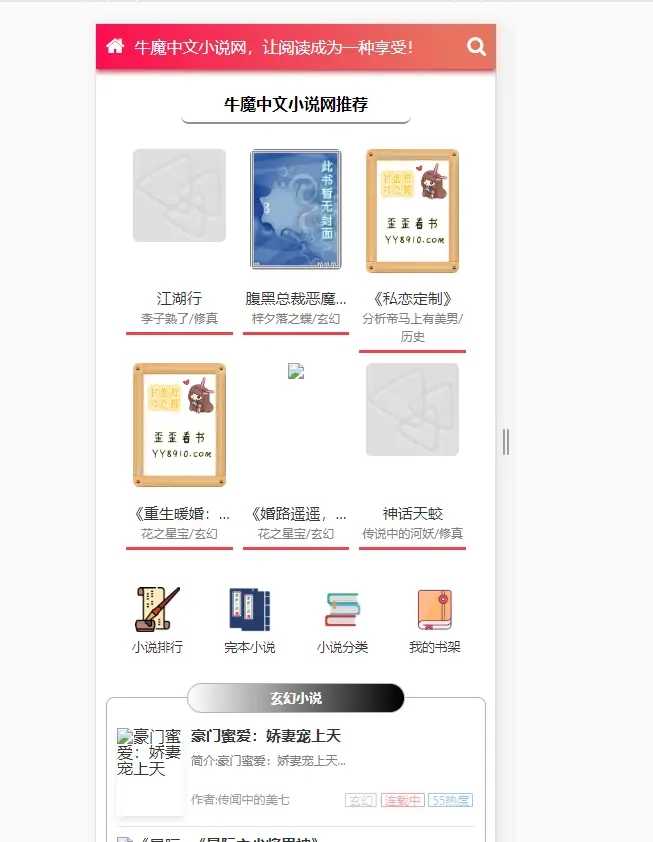Open the novel 腹黑总裁恶魔

[296, 298]
